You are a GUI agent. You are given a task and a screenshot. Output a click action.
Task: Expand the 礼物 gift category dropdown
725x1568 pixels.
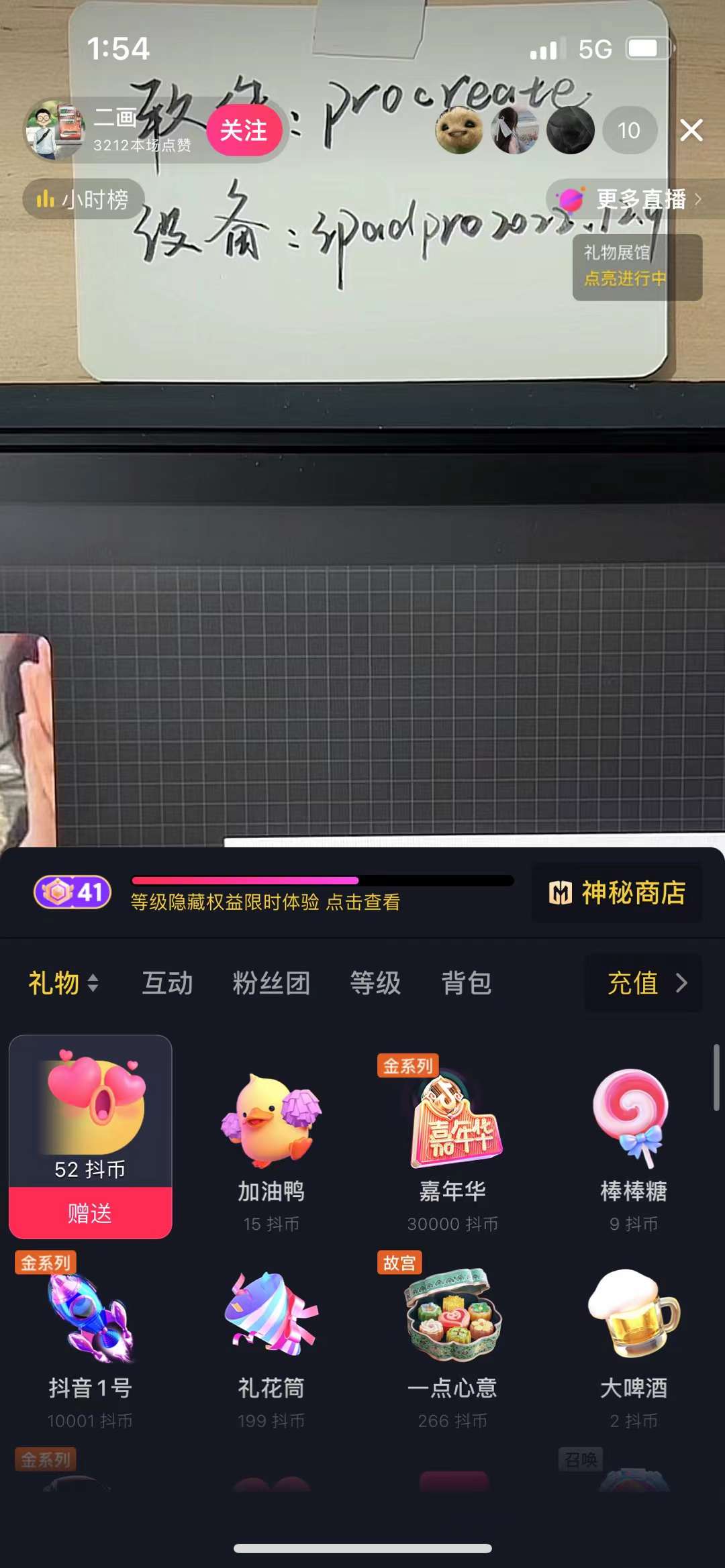[63, 983]
